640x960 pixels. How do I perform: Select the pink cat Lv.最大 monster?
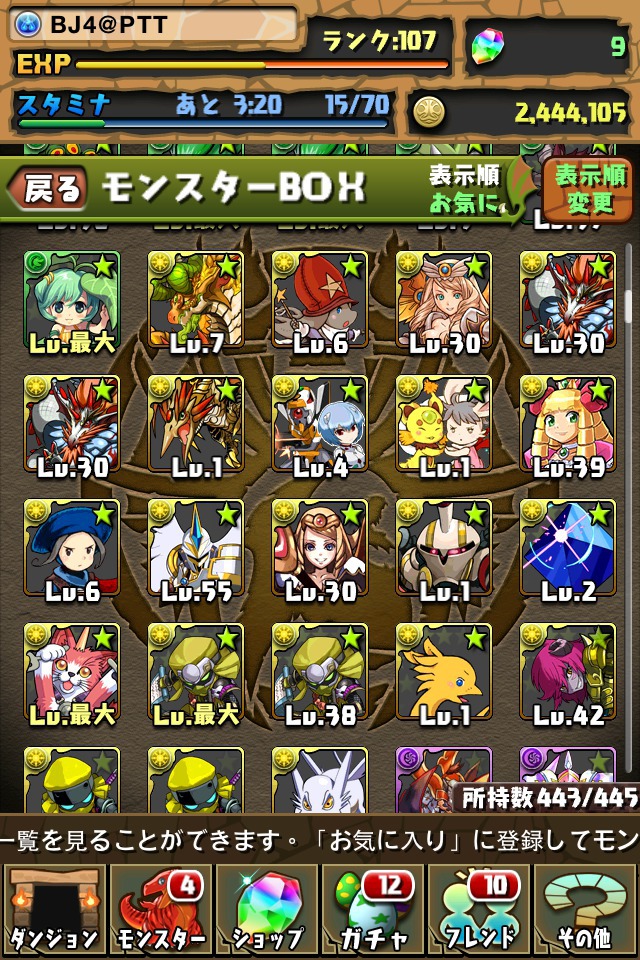pyautogui.click(x=72, y=671)
